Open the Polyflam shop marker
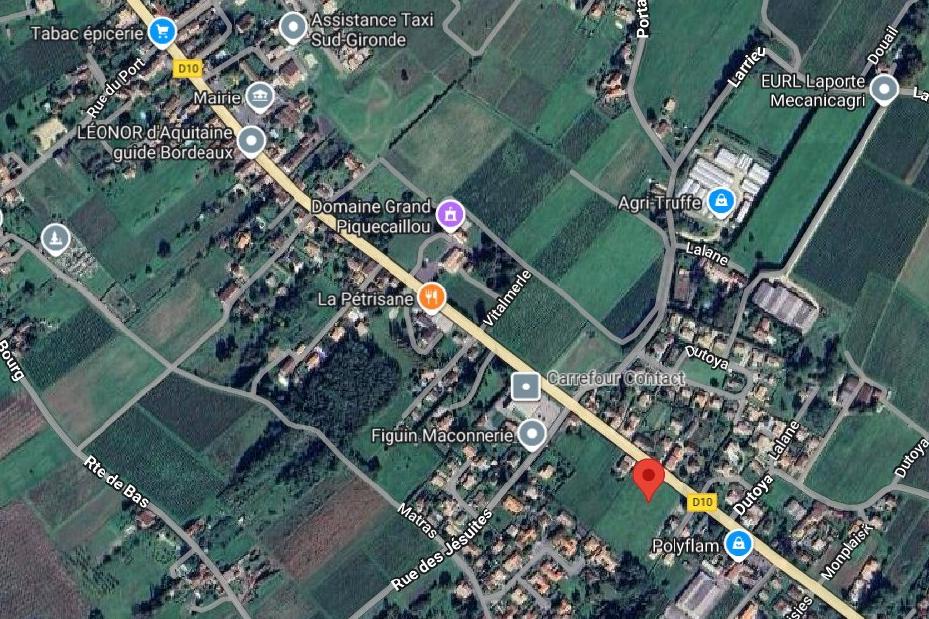The image size is (929, 619). coord(739,545)
